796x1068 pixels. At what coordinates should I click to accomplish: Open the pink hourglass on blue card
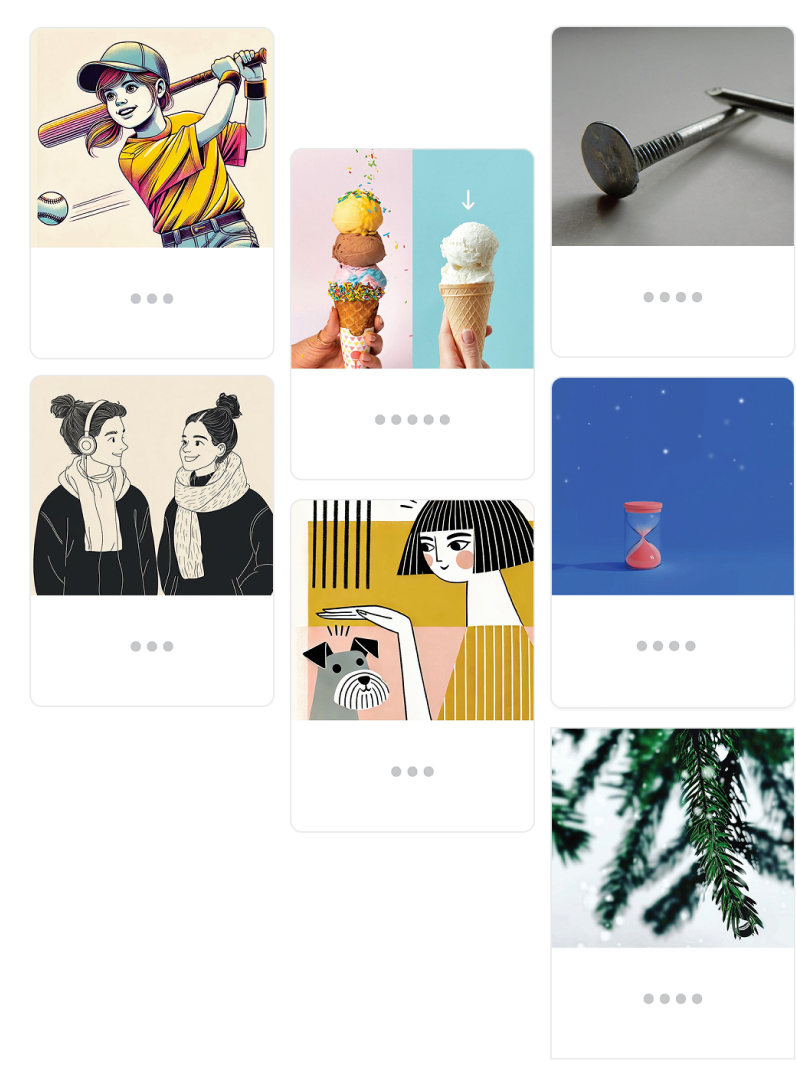[x=673, y=487]
